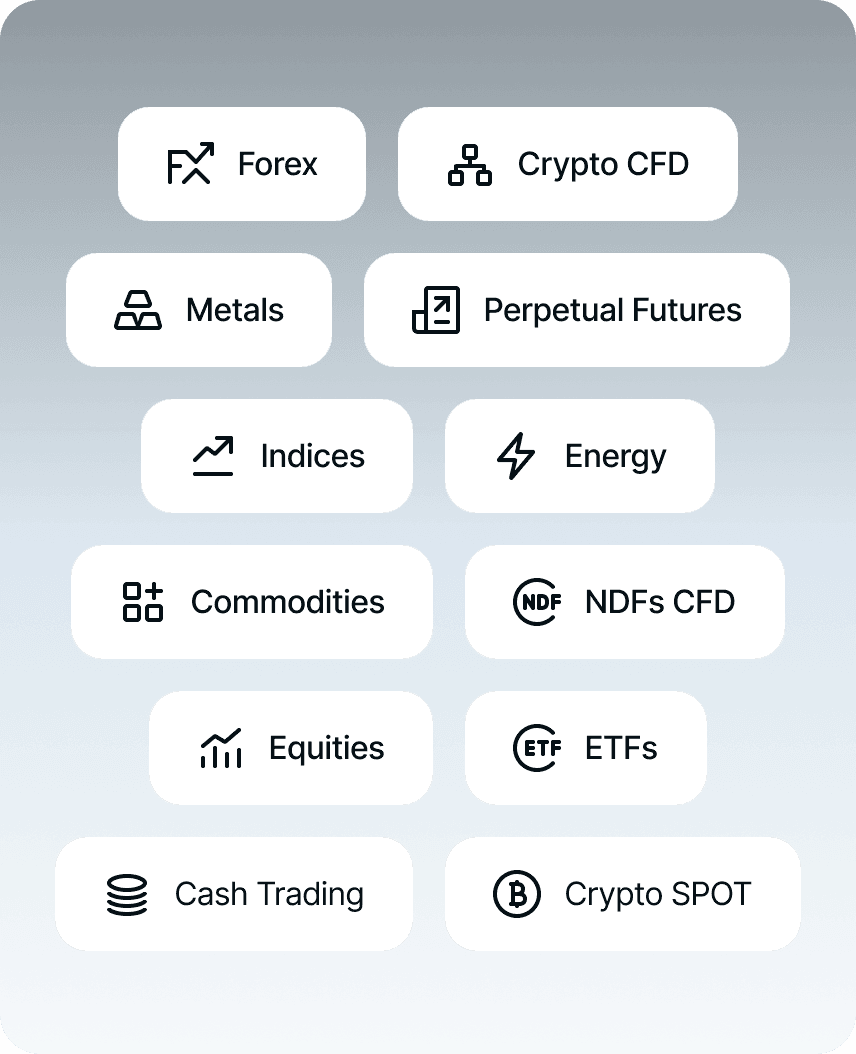Open the Forex category
This screenshot has height=1054, width=856.
(241, 163)
